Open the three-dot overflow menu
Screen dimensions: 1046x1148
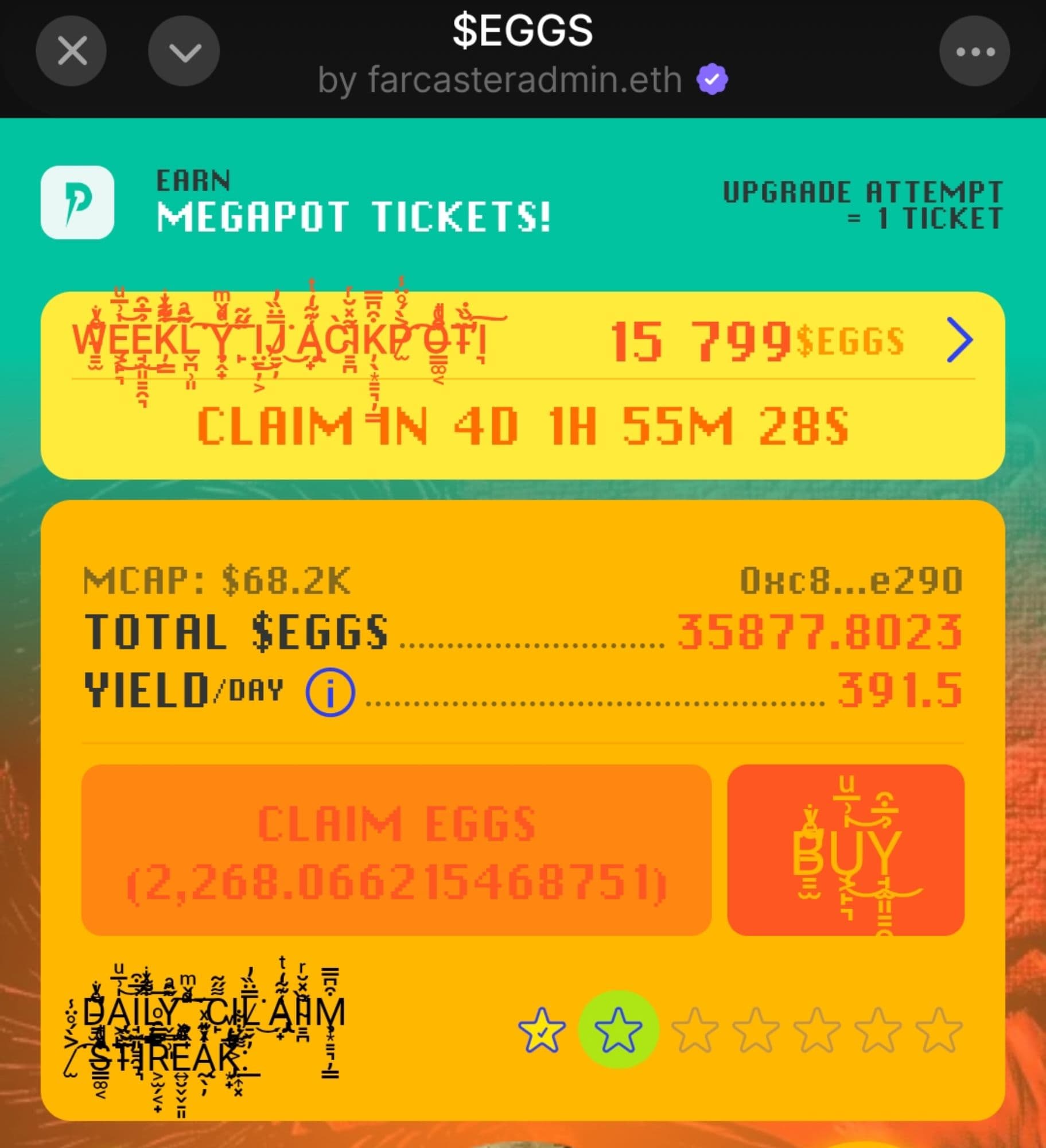tap(974, 52)
